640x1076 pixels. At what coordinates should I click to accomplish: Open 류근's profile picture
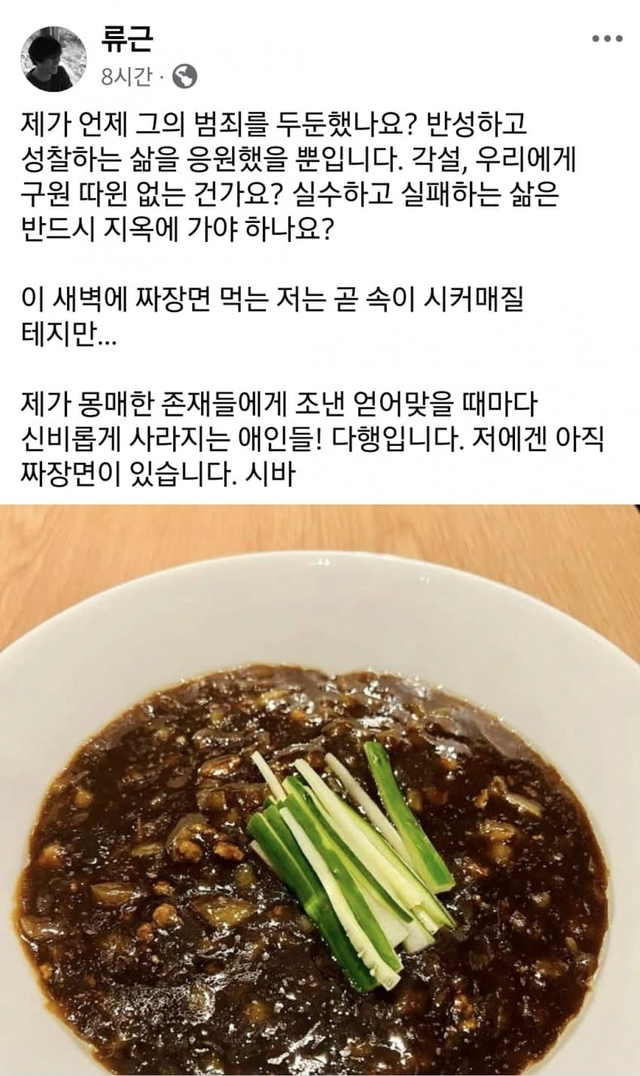(x=54, y=58)
